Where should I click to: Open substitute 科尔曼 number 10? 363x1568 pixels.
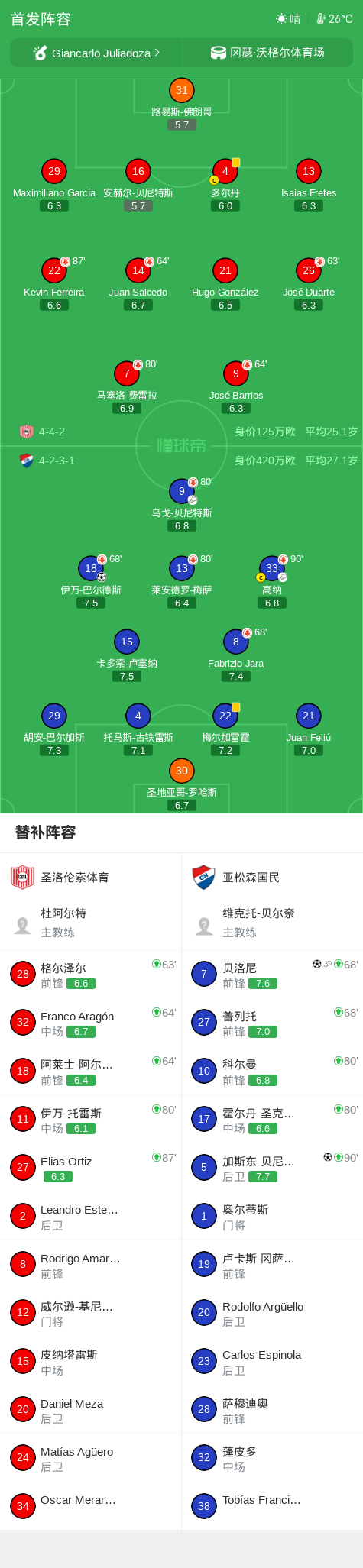click(272, 1071)
